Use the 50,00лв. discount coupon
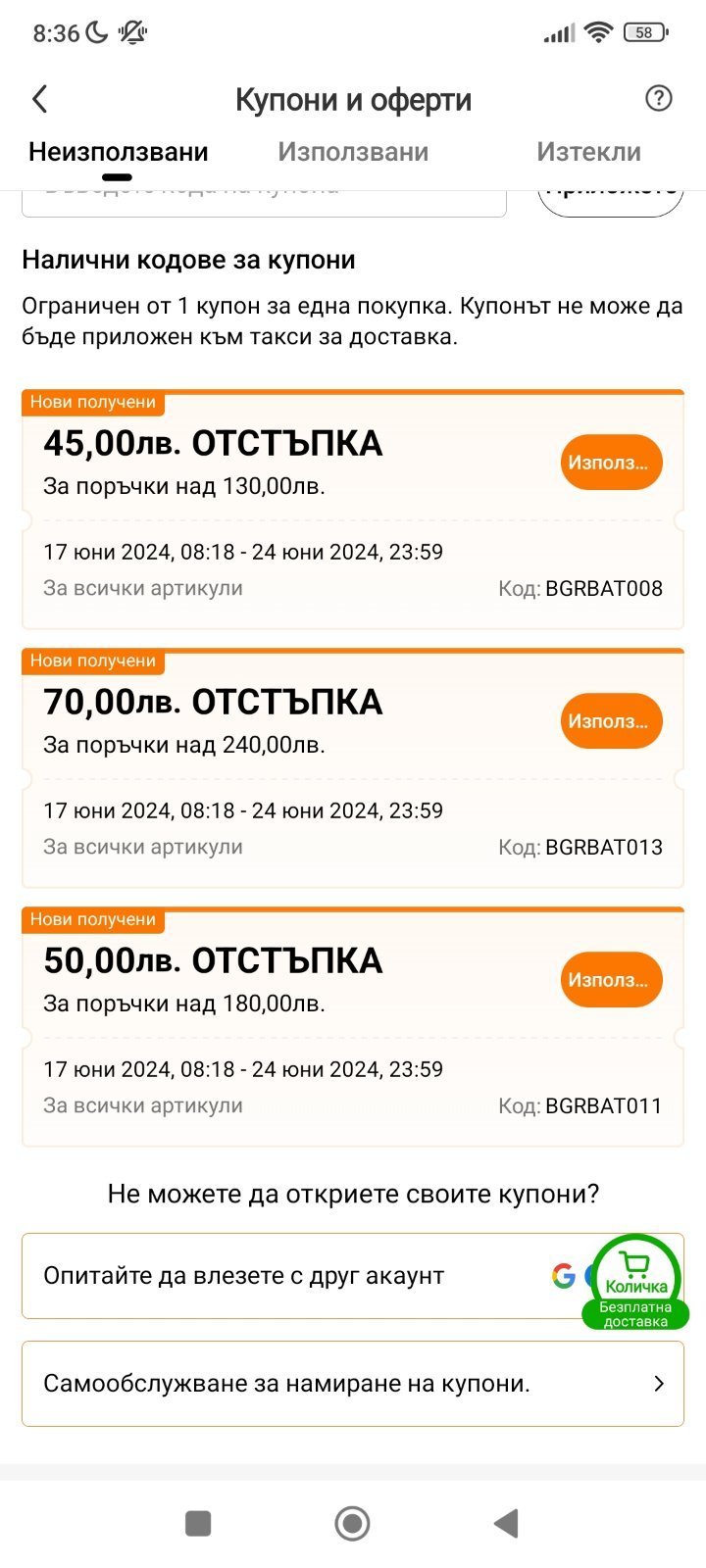Image resolution: width=706 pixels, height=1568 pixels. point(611,980)
